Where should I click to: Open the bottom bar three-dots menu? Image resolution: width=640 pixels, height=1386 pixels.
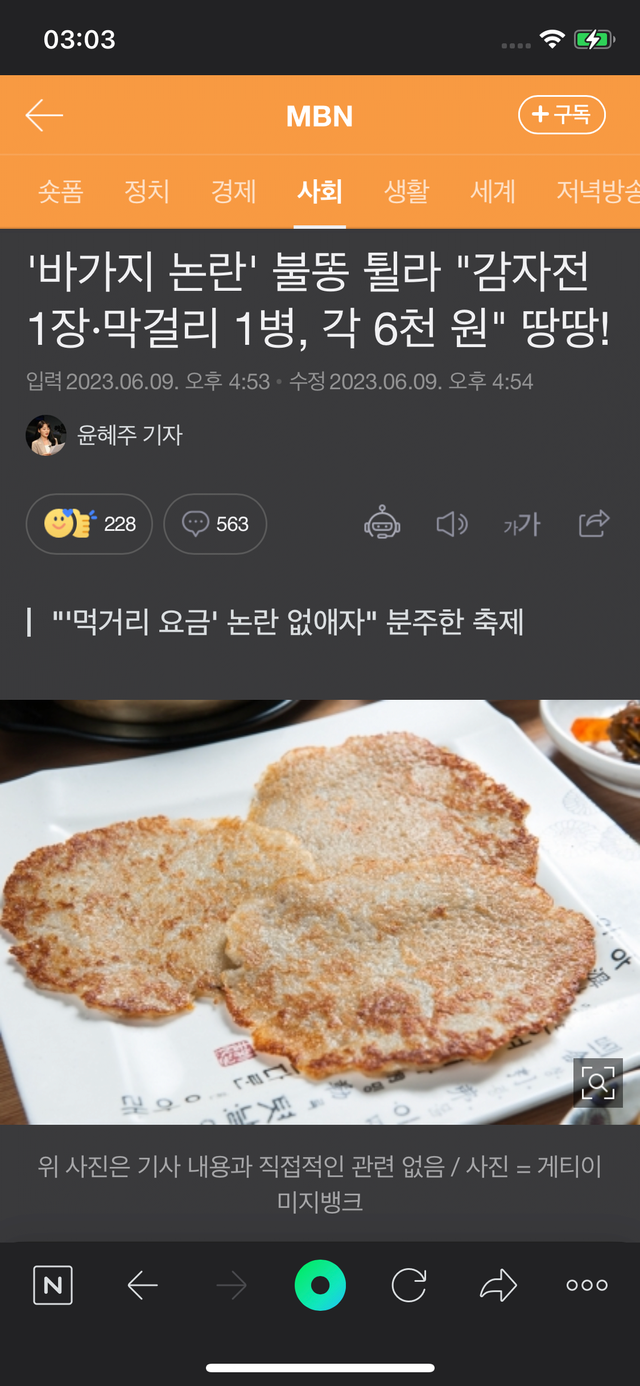pyautogui.click(x=587, y=1285)
